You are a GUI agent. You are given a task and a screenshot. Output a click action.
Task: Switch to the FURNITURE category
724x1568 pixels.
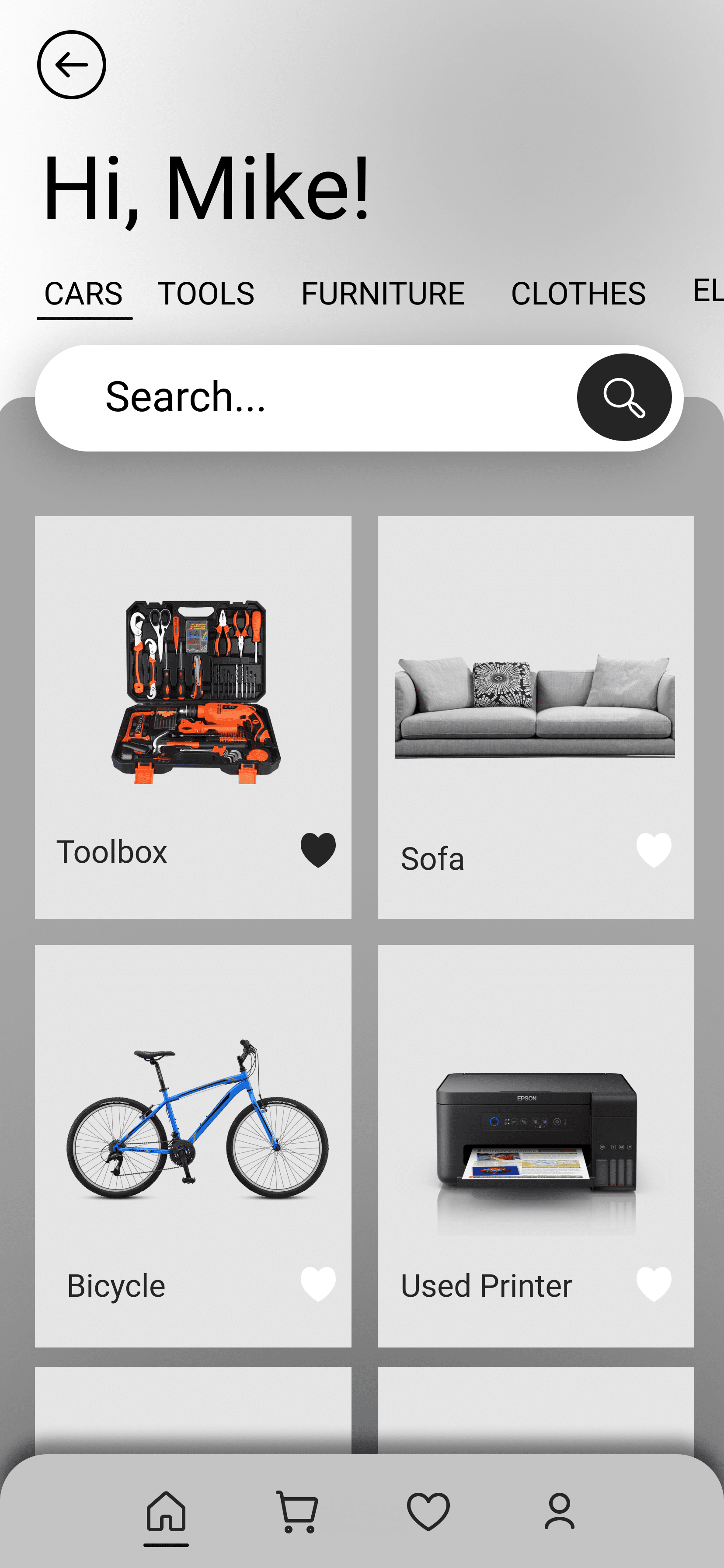pyautogui.click(x=383, y=294)
